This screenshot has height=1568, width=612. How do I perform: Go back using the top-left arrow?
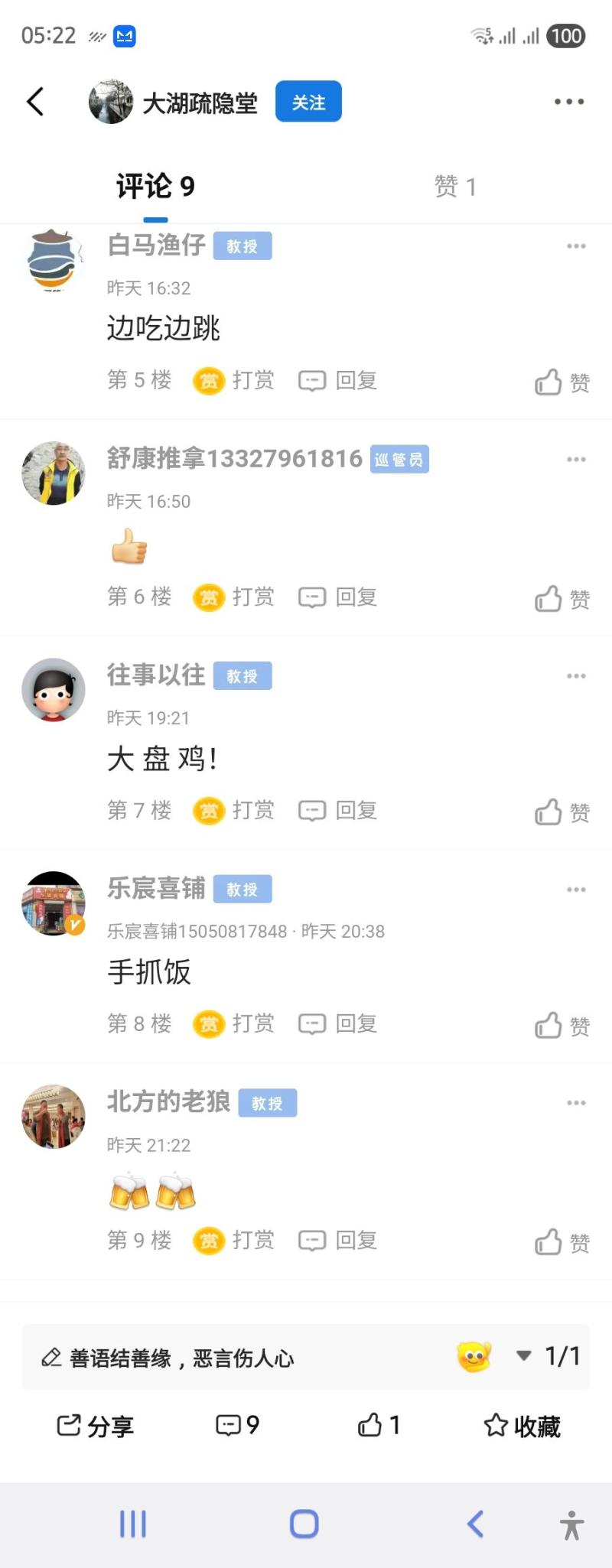(35, 102)
